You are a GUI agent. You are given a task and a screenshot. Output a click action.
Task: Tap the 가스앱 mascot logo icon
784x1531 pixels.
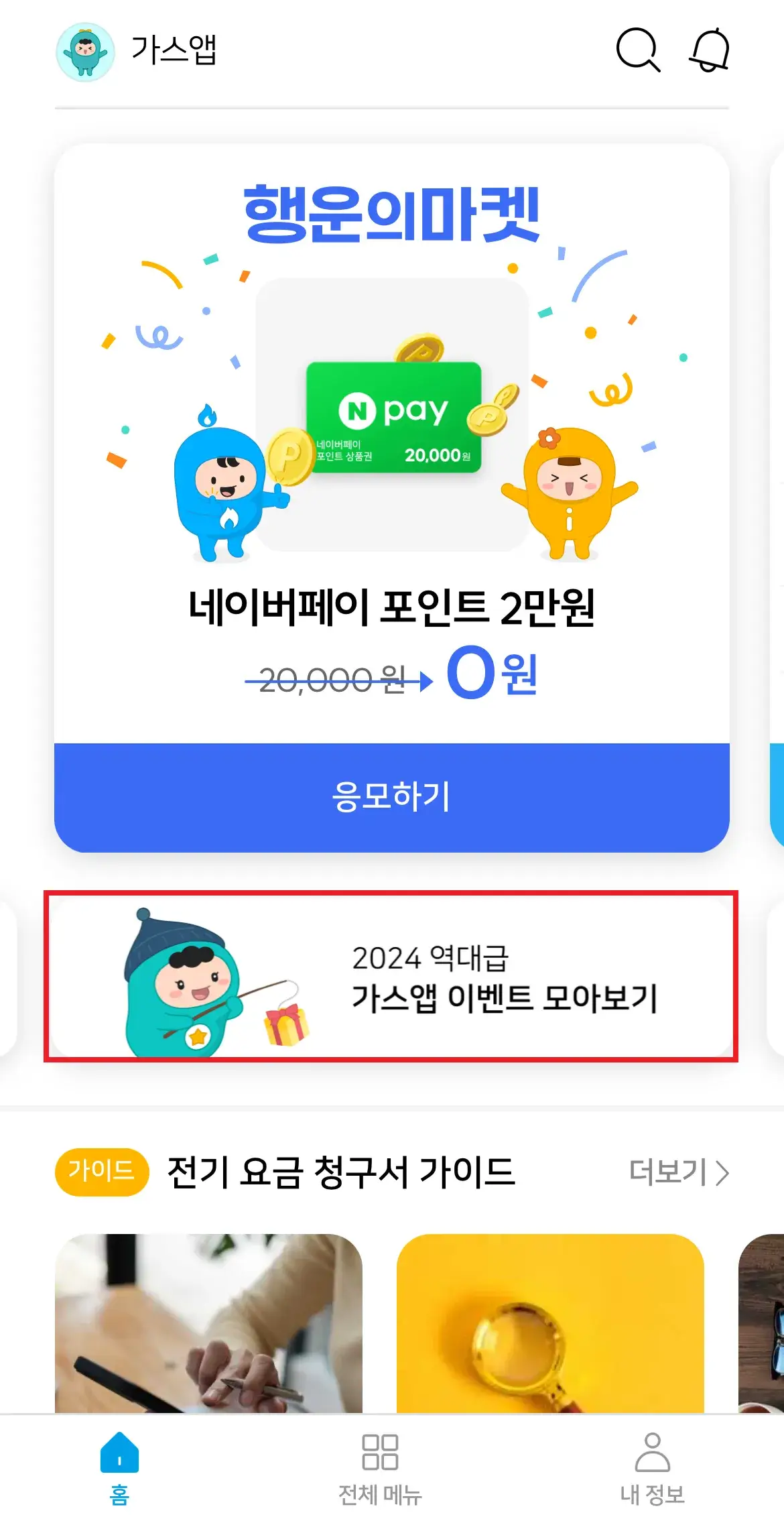(85, 51)
